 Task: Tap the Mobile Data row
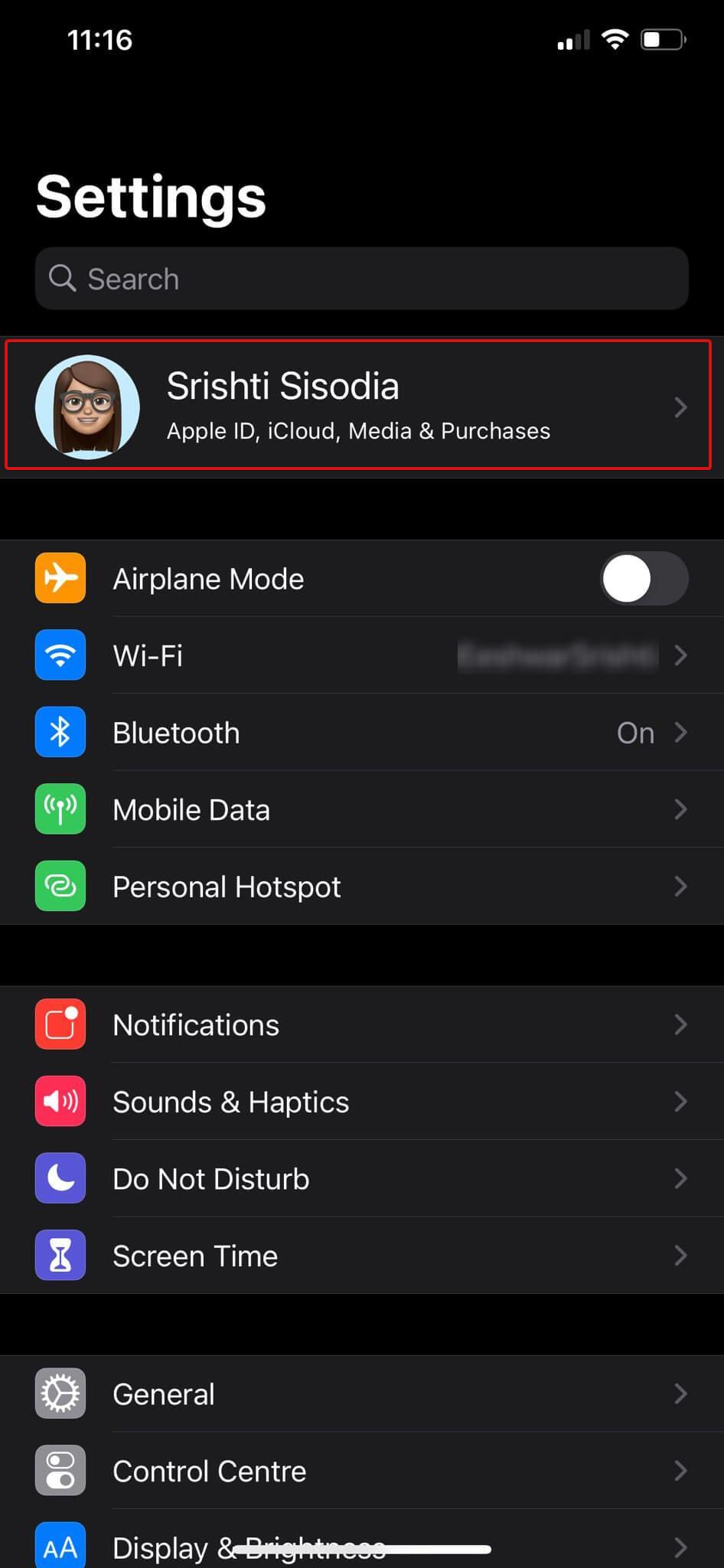(x=360, y=809)
